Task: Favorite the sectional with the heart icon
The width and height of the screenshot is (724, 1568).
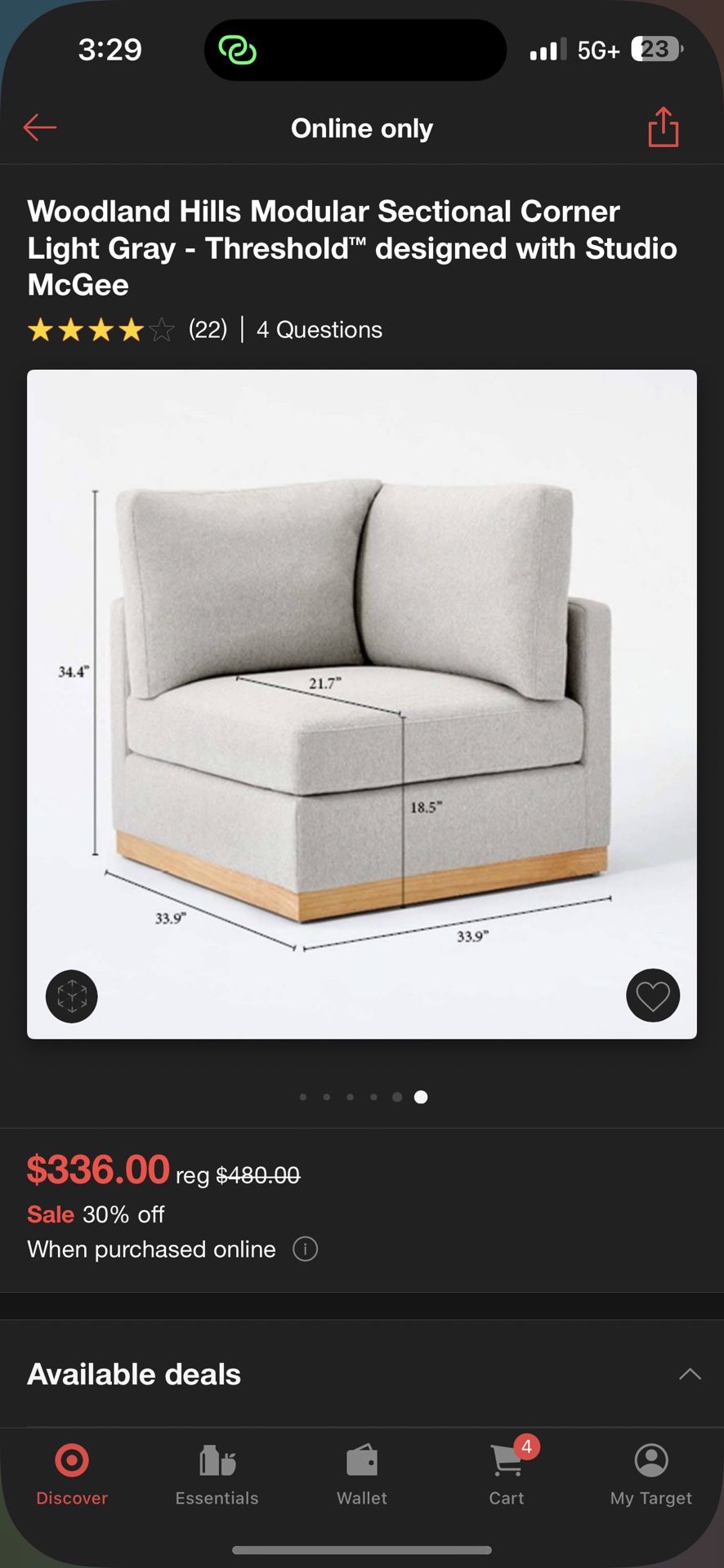Action: [x=652, y=996]
